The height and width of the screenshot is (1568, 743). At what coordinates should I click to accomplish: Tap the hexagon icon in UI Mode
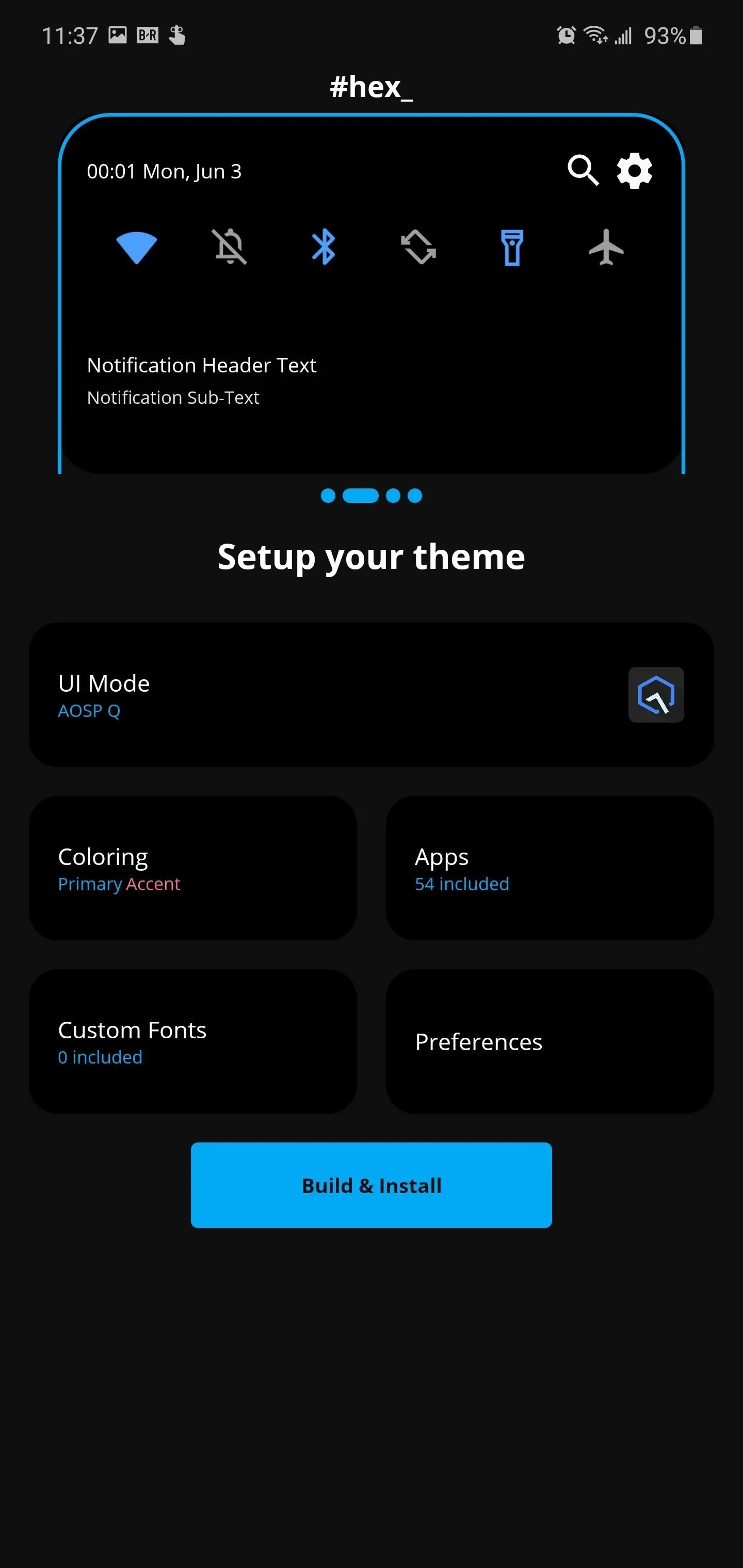[x=656, y=695]
